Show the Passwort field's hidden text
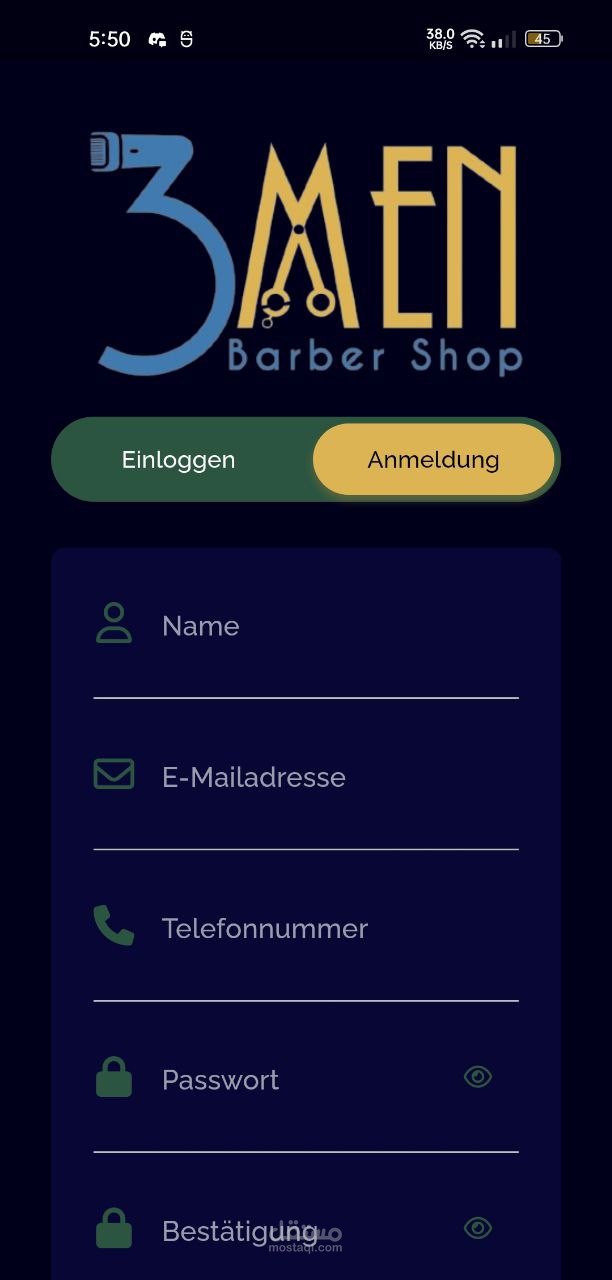 click(x=478, y=1077)
